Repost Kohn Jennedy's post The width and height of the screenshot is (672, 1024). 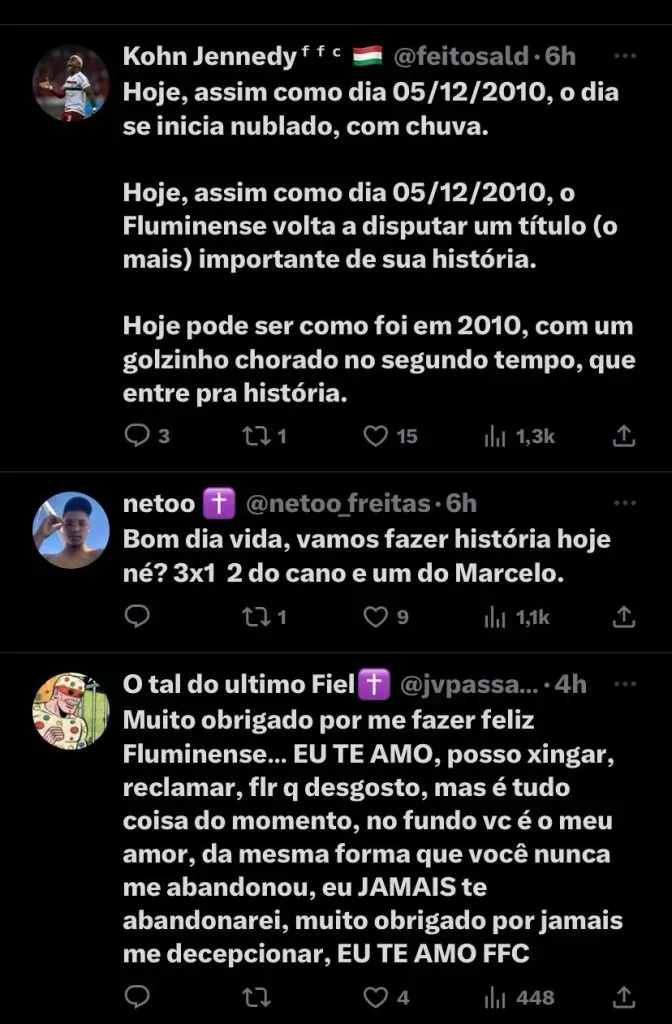(x=258, y=436)
